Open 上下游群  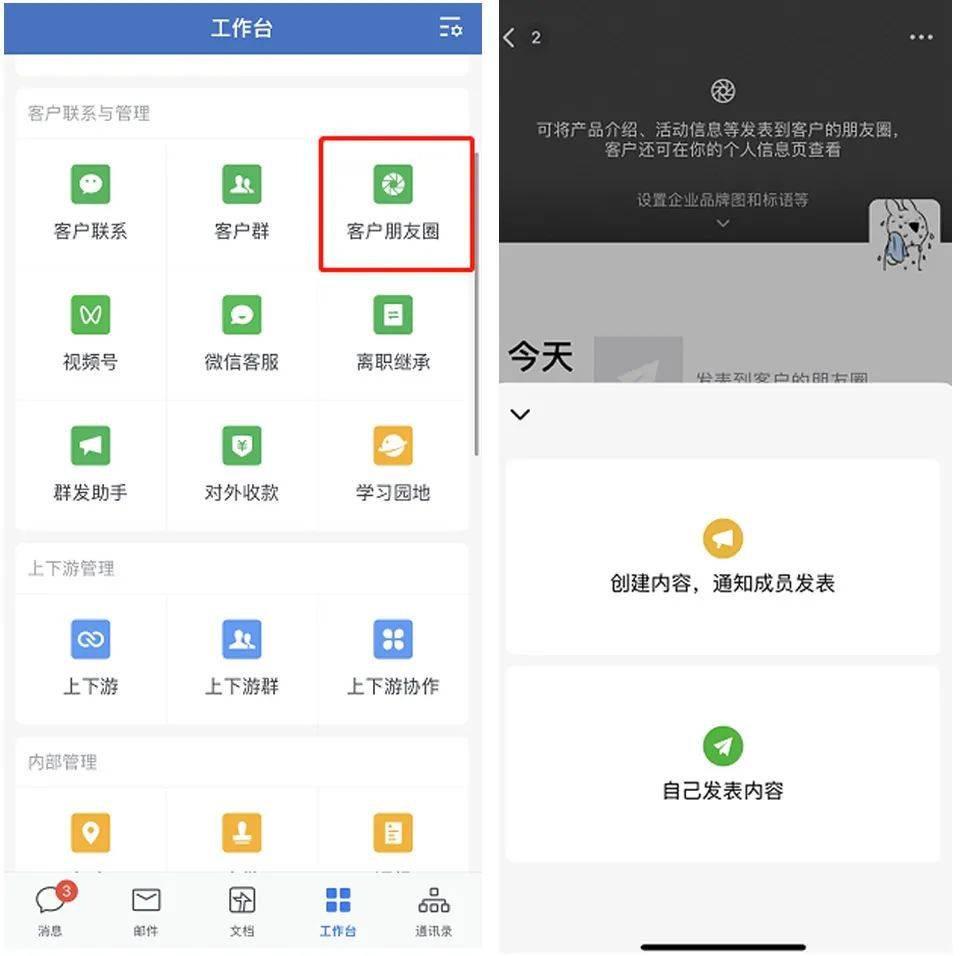pyautogui.click(x=241, y=658)
